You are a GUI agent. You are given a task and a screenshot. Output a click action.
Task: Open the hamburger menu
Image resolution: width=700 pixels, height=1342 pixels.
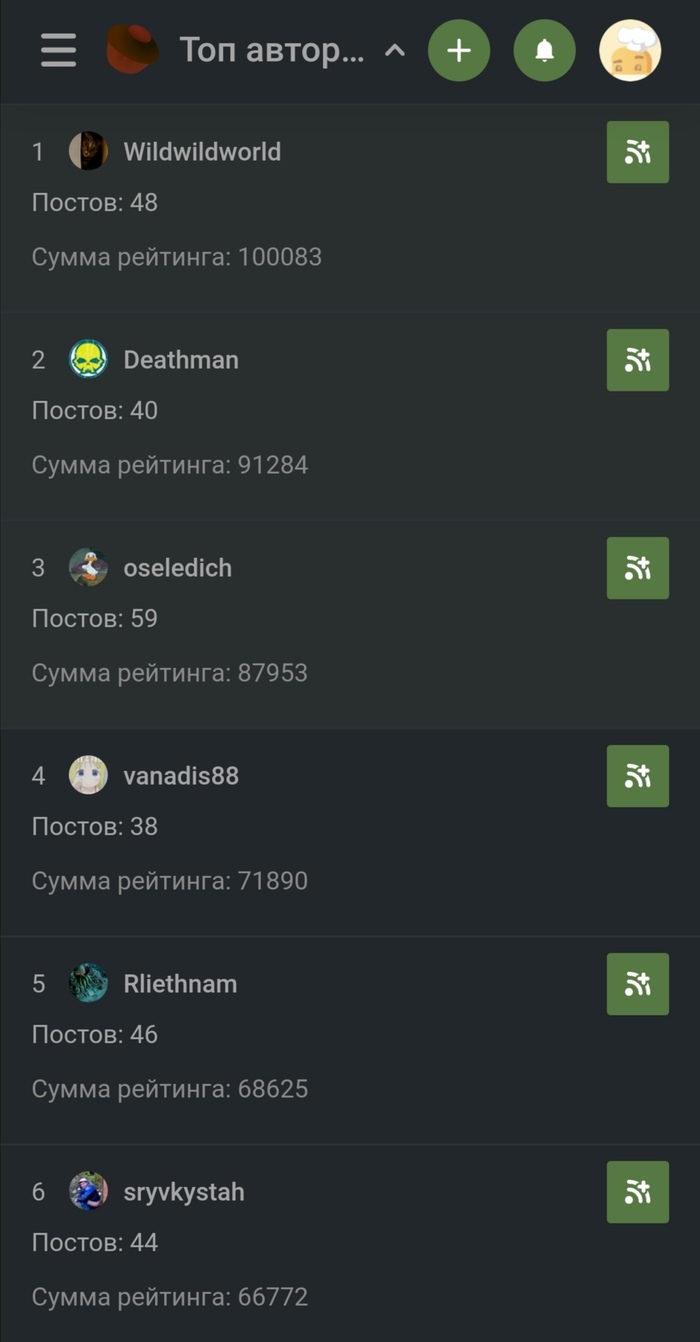[58, 50]
